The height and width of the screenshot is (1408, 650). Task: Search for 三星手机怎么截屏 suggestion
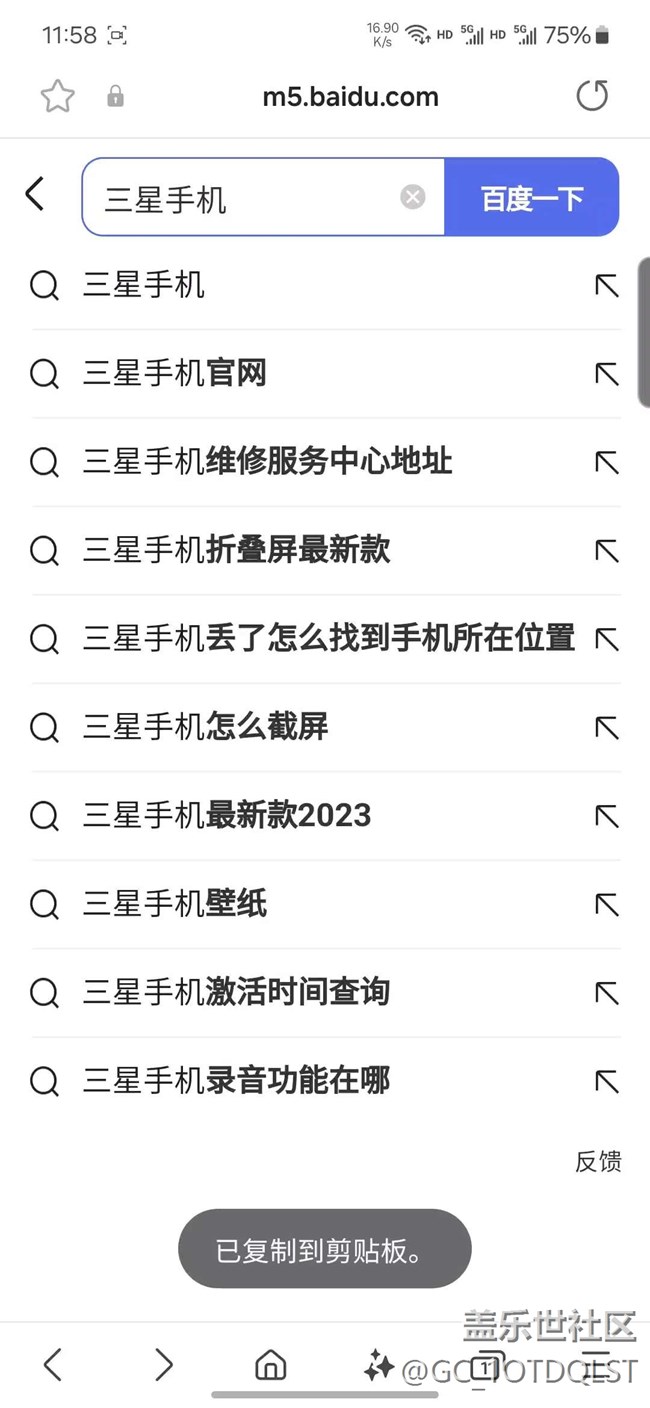pos(206,727)
